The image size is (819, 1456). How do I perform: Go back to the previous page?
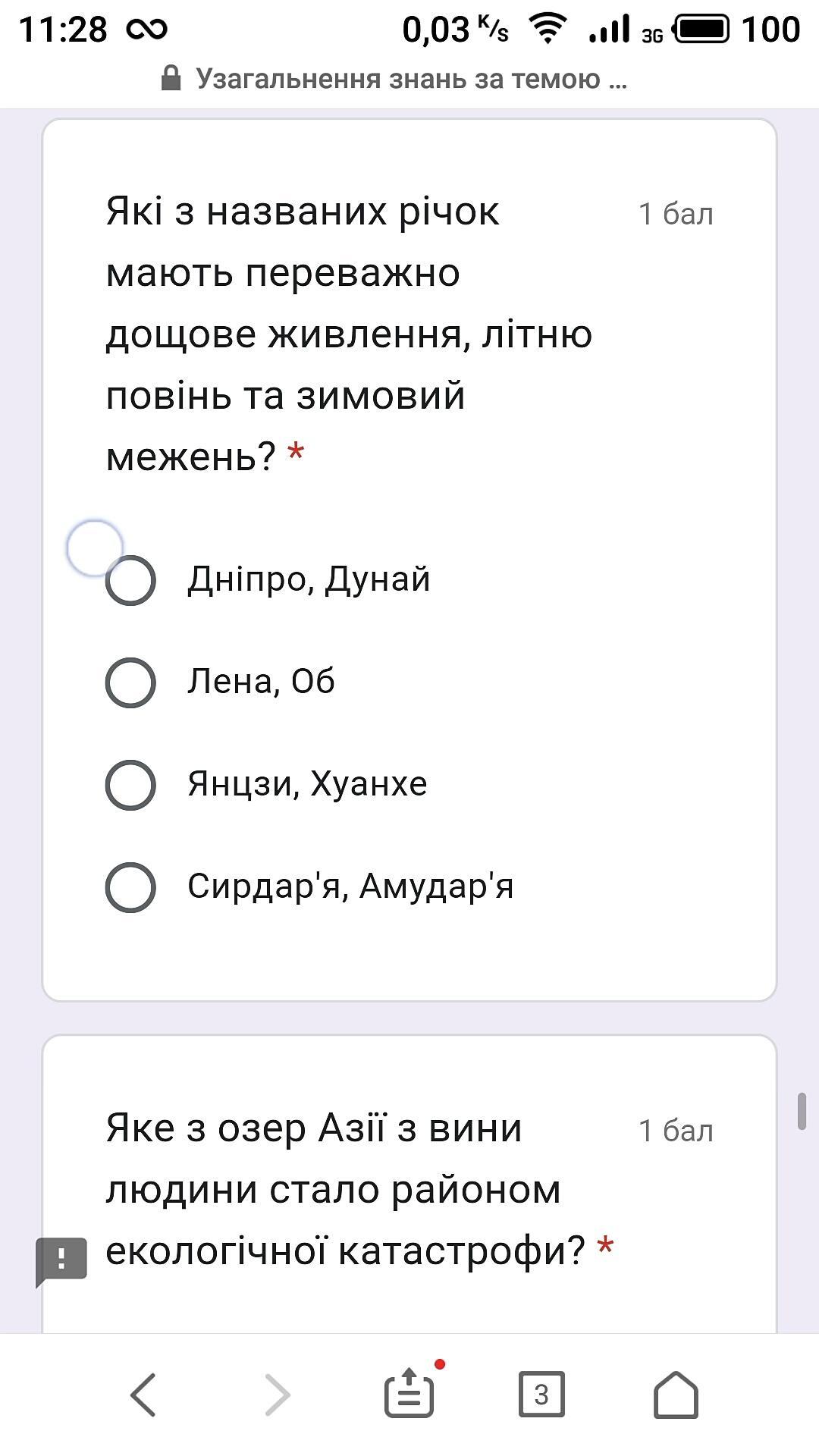(x=143, y=1394)
